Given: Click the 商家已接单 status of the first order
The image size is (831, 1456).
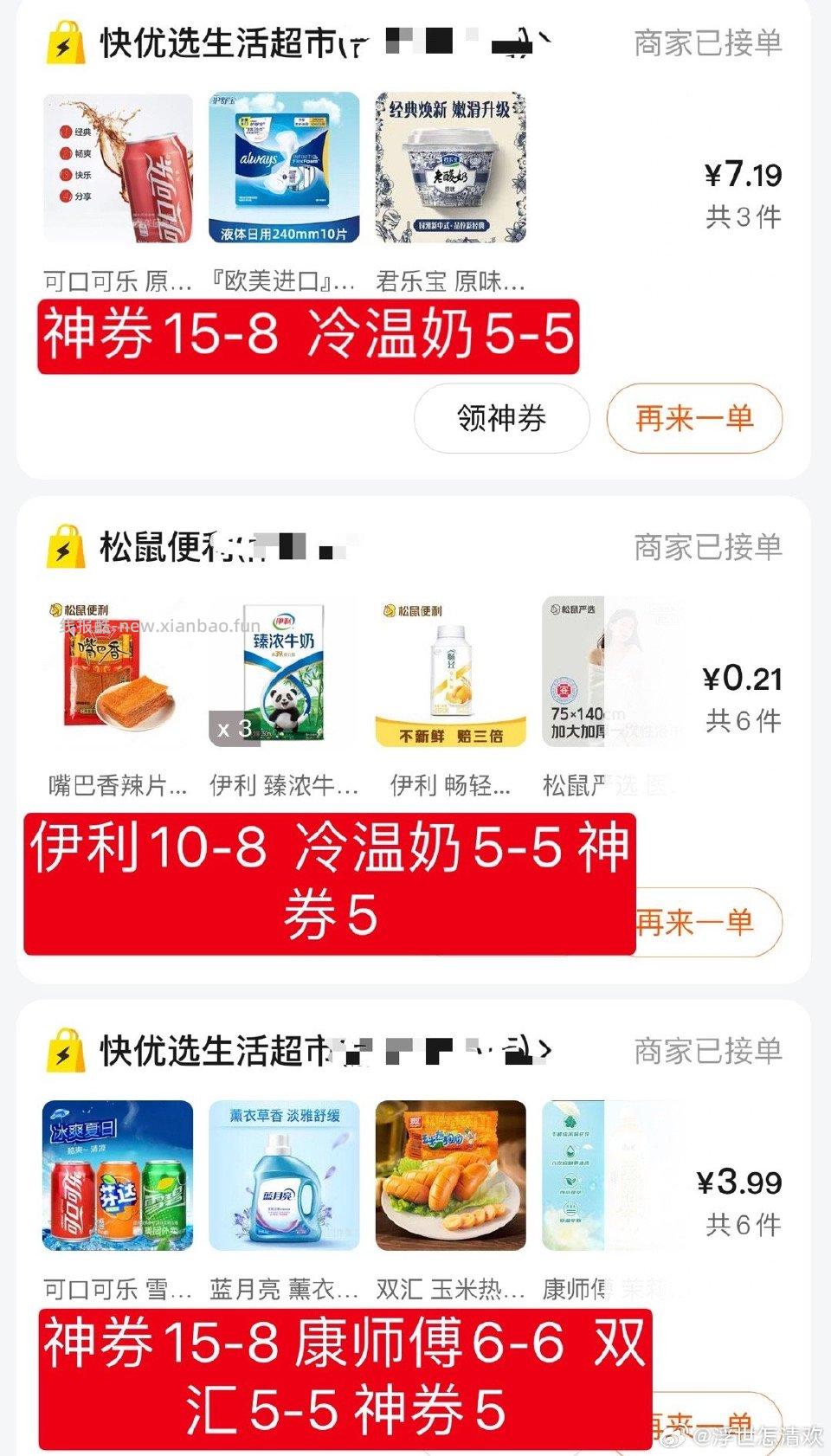Looking at the screenshot, I should pos(708,43).
